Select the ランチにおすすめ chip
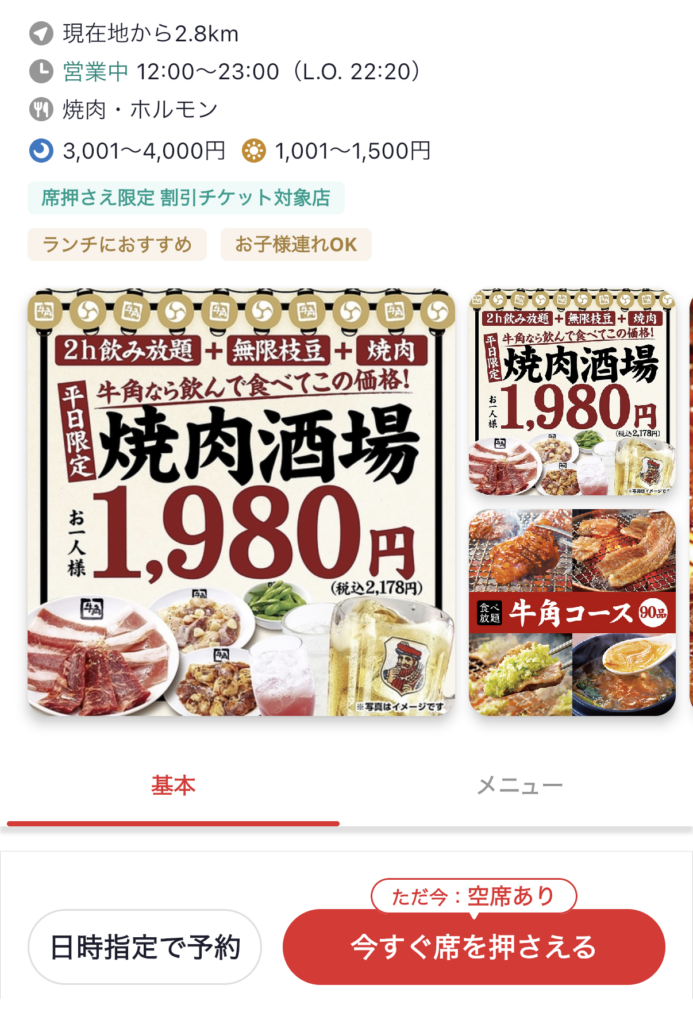This screenshot has height=1024, width=693. 117,245
